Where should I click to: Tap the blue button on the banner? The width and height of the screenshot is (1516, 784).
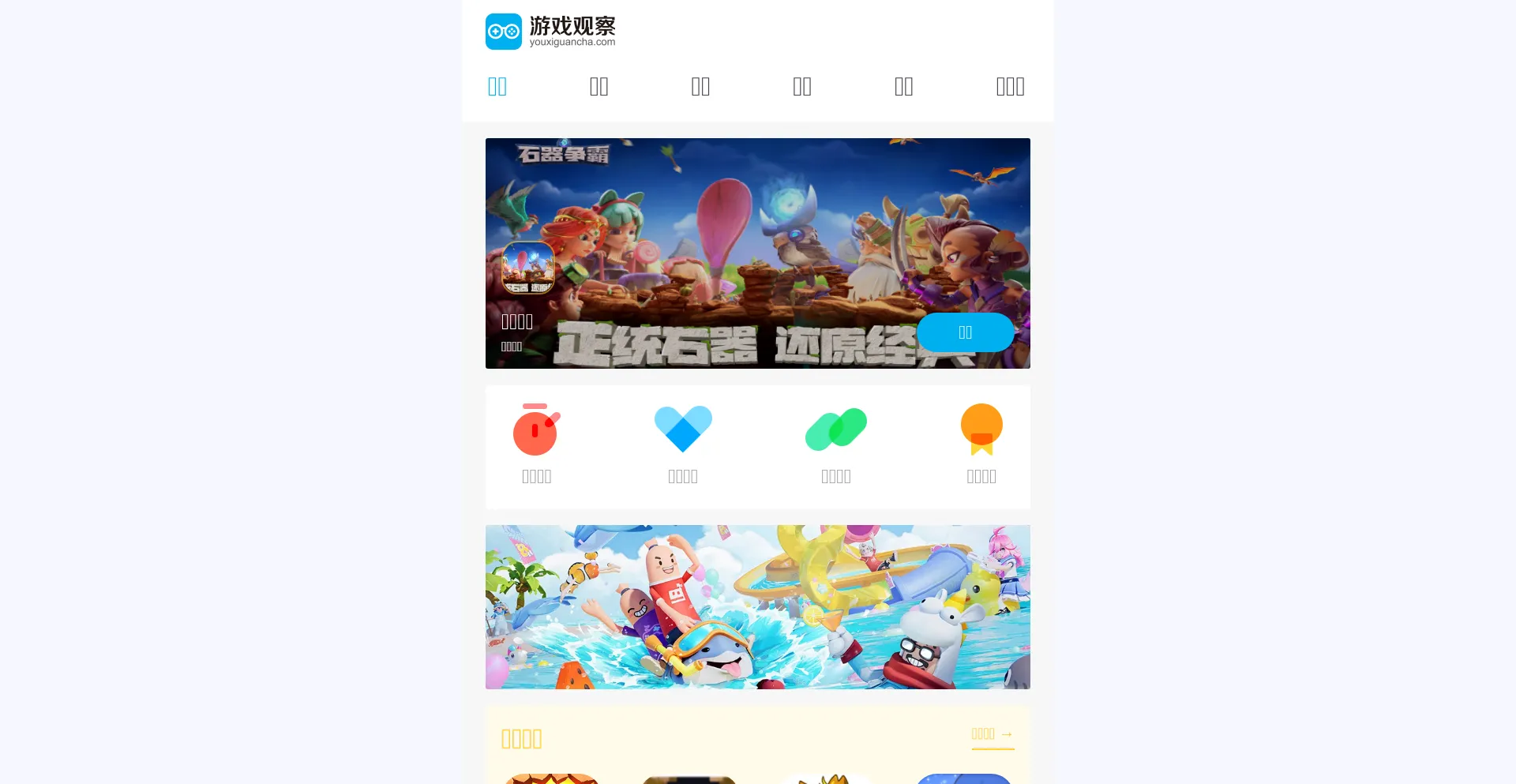tap(965, 332)
